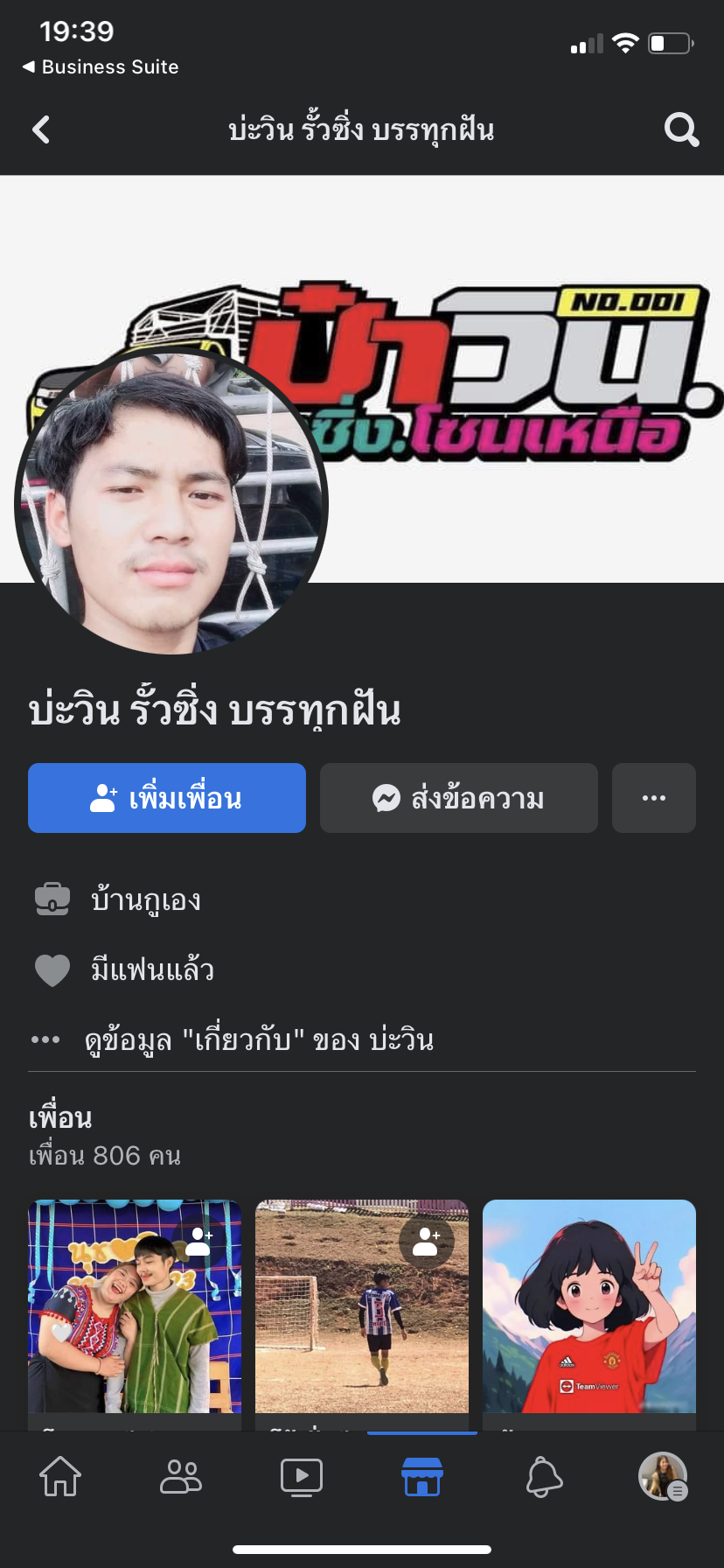Tap เพิ่มเพื่อน to add friend

point(167,798)
